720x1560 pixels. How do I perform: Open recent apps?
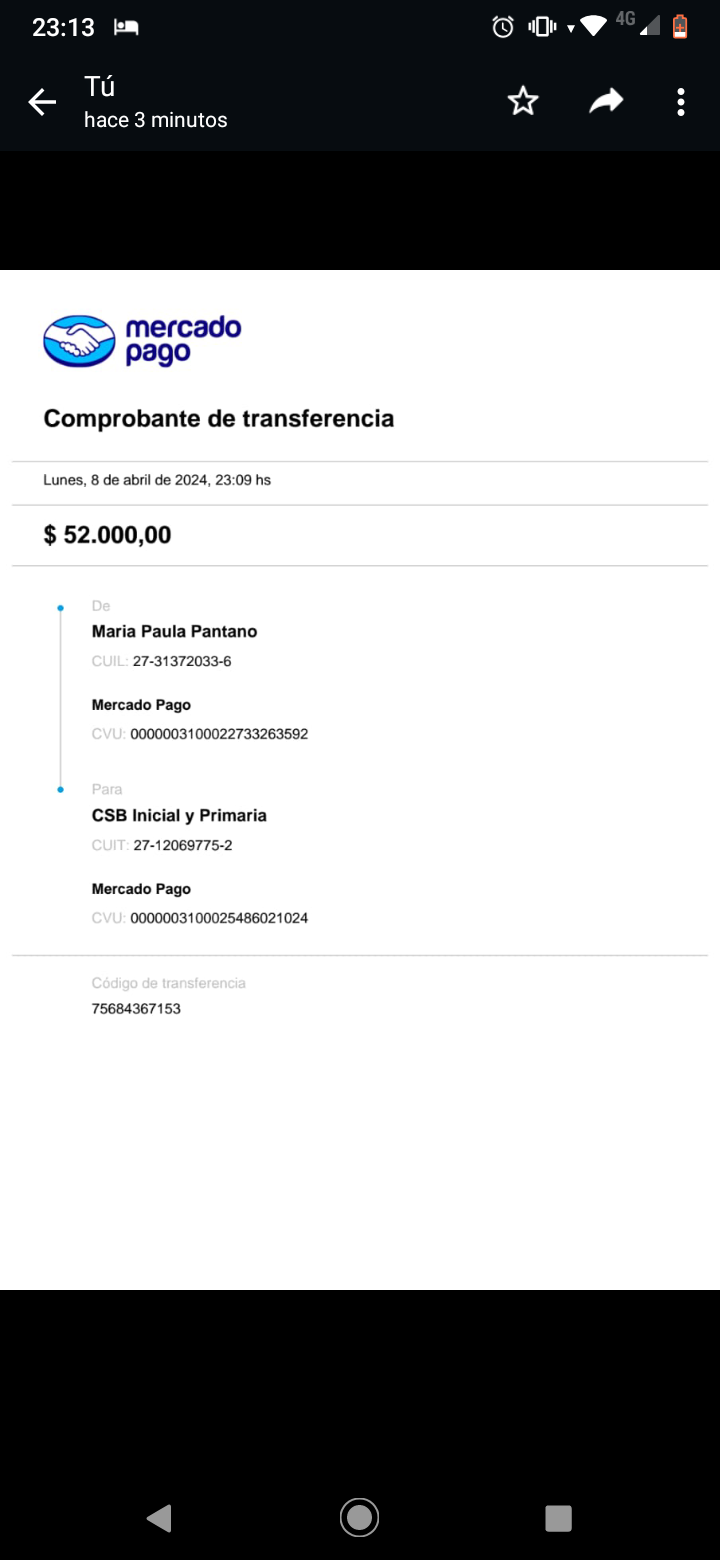click(558, 1518)
